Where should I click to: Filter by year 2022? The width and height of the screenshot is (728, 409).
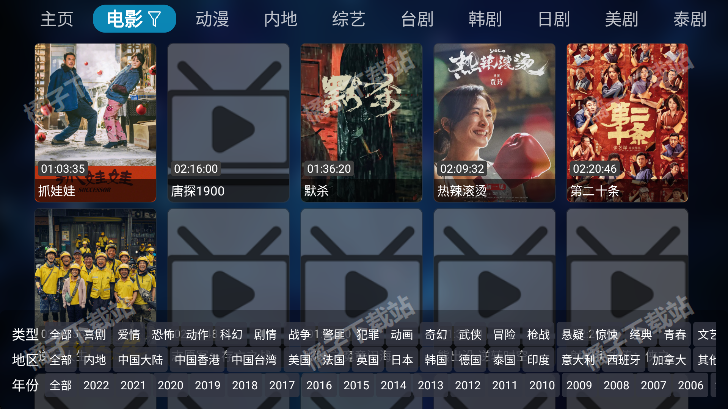(96, 385)
